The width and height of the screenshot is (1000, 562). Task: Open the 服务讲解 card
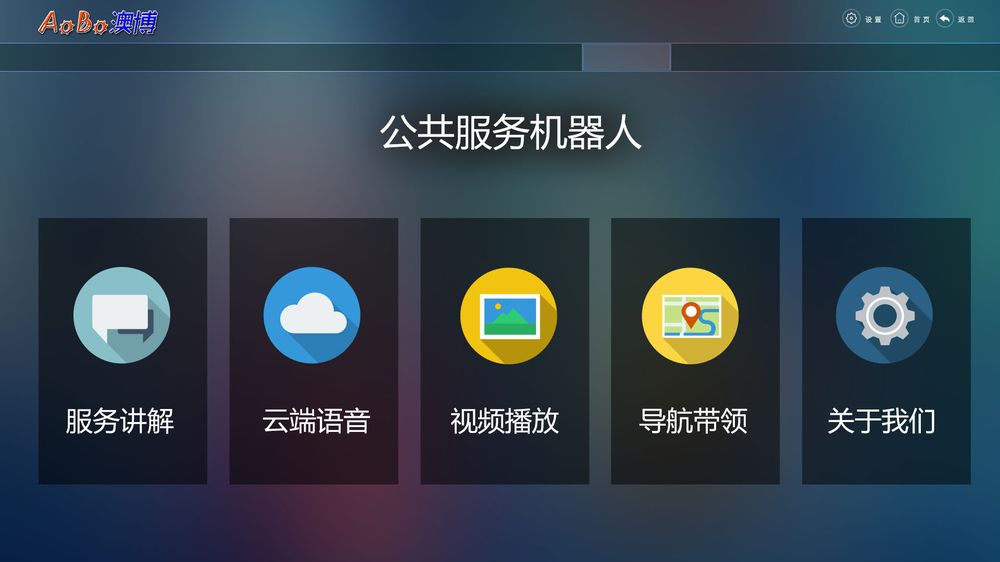(x=122, y=351)
